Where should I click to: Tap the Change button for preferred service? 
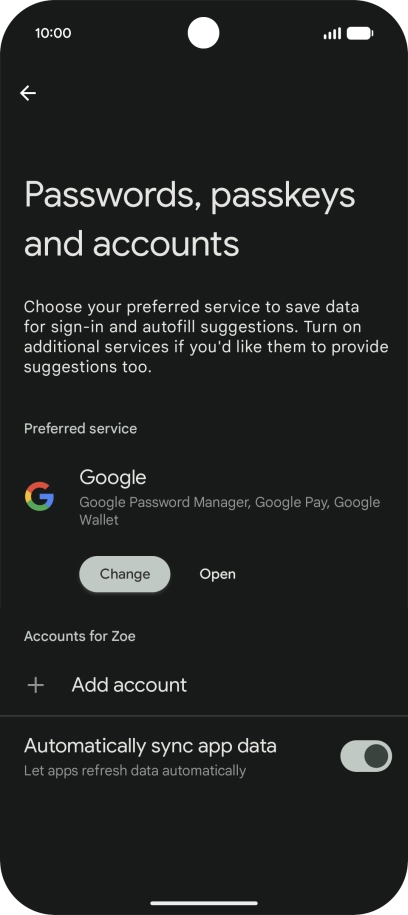click(125, 574)
